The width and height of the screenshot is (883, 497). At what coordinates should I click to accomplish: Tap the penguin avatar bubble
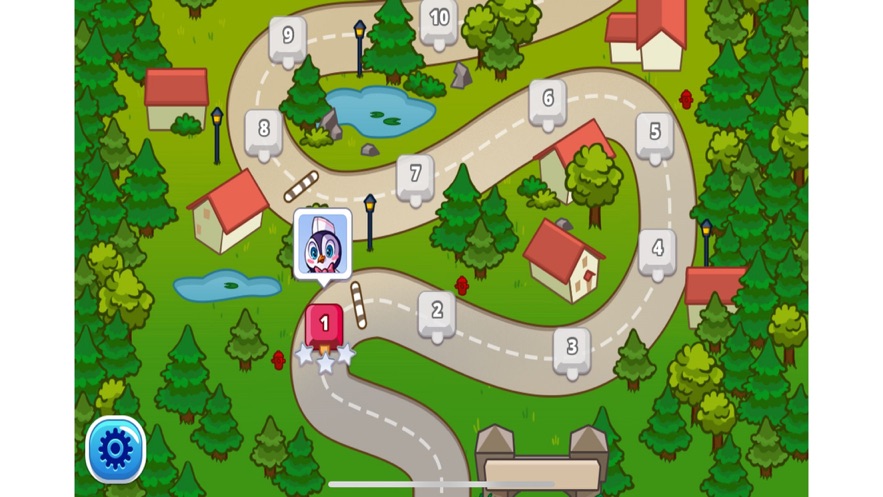(x=323, y=241)
